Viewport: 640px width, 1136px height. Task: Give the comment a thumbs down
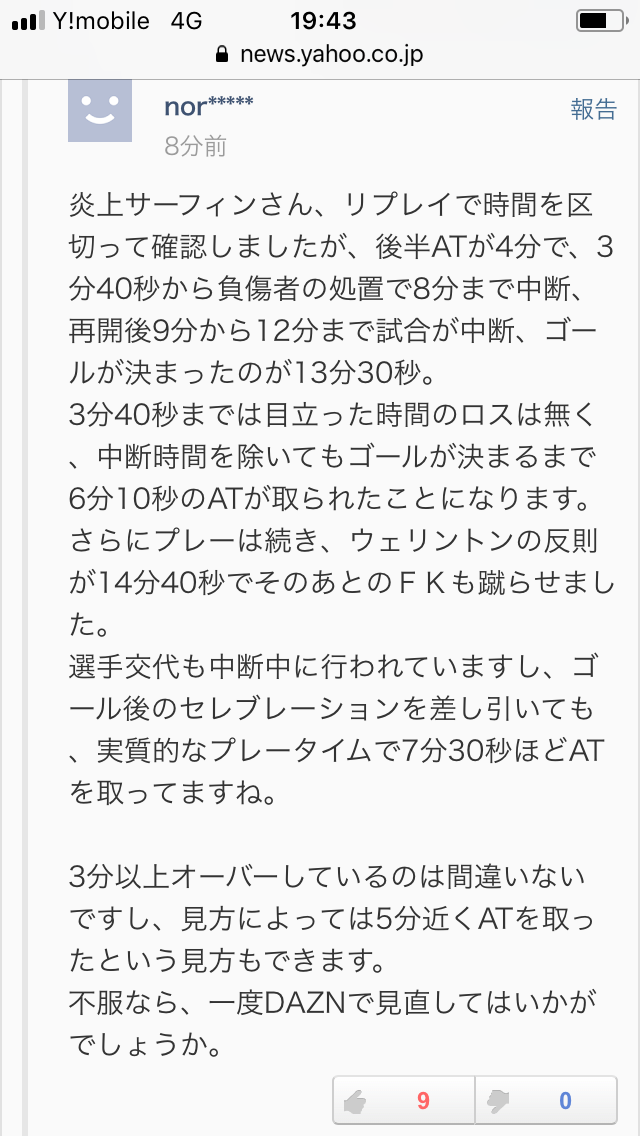546,1101
